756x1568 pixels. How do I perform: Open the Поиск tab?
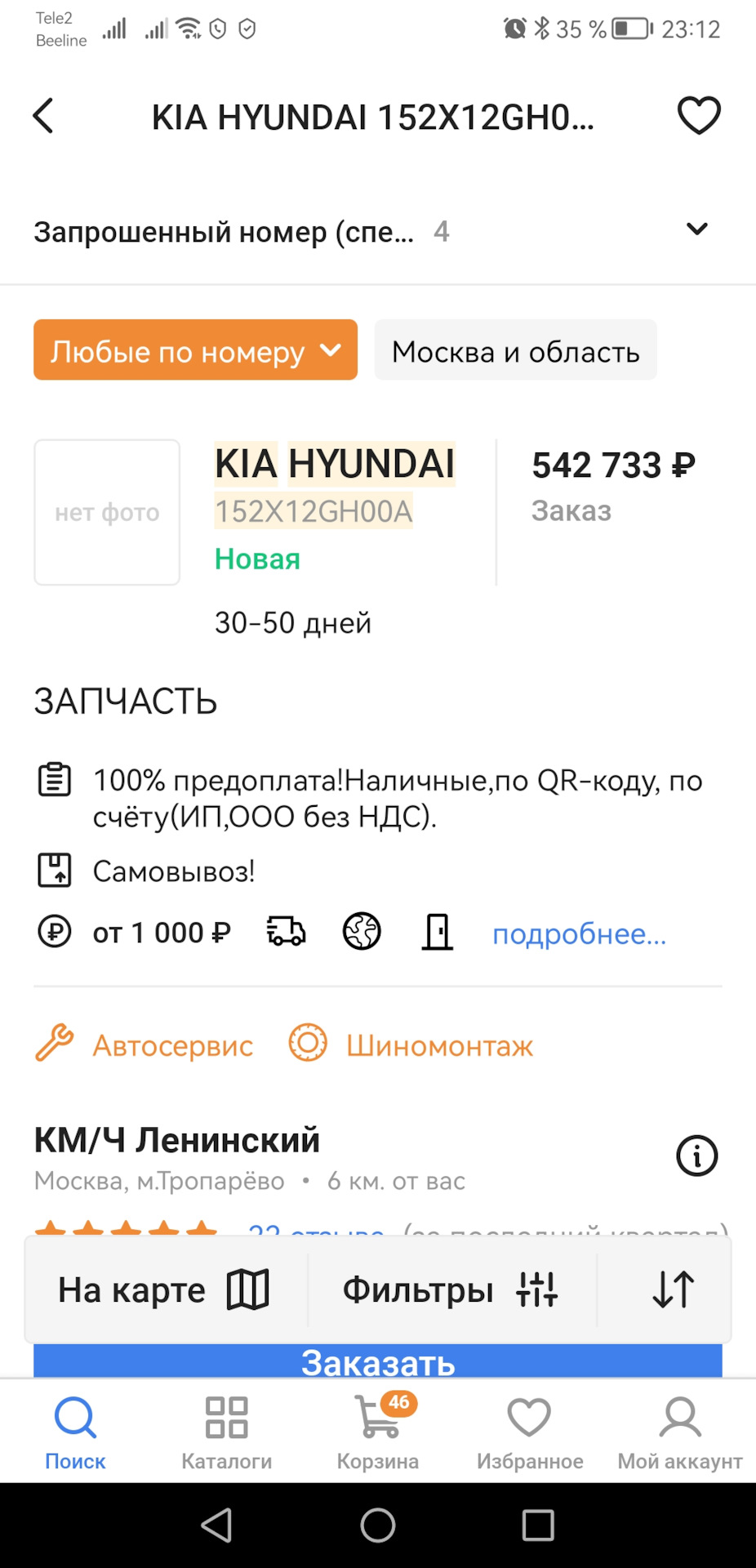point(75,1433)
